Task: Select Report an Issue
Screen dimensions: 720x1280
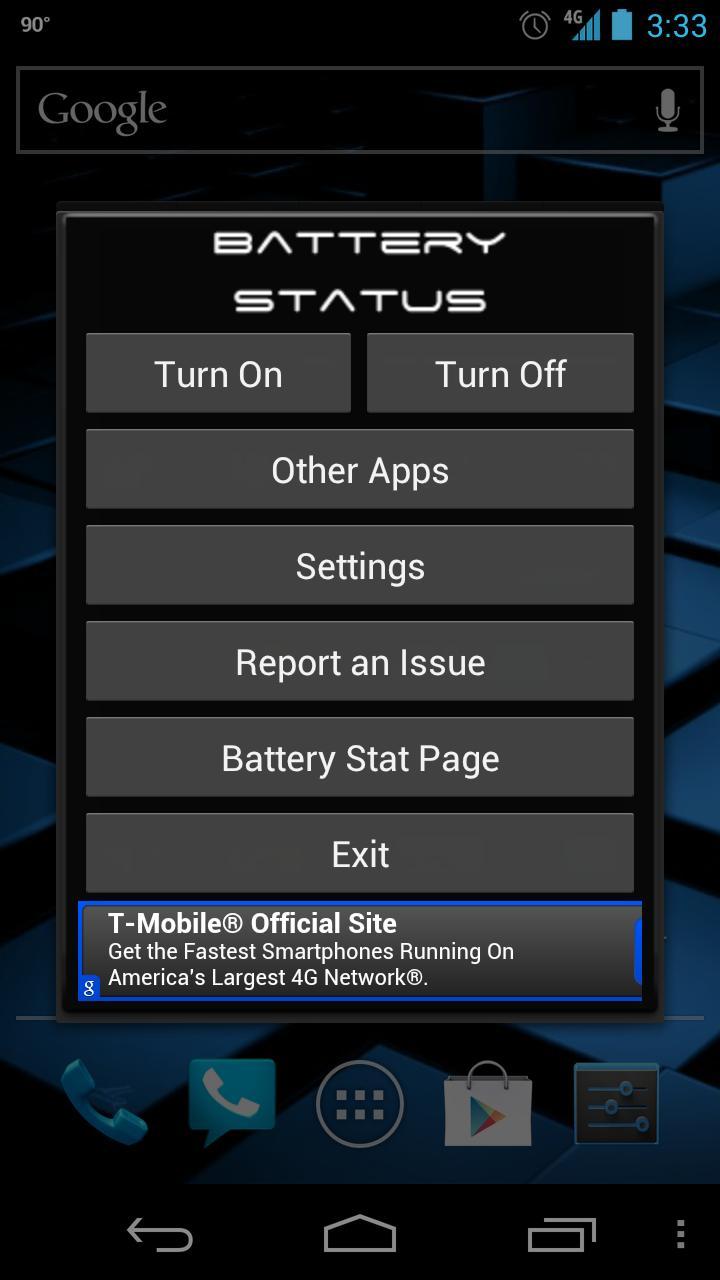Action: click(x=359, y=661)
